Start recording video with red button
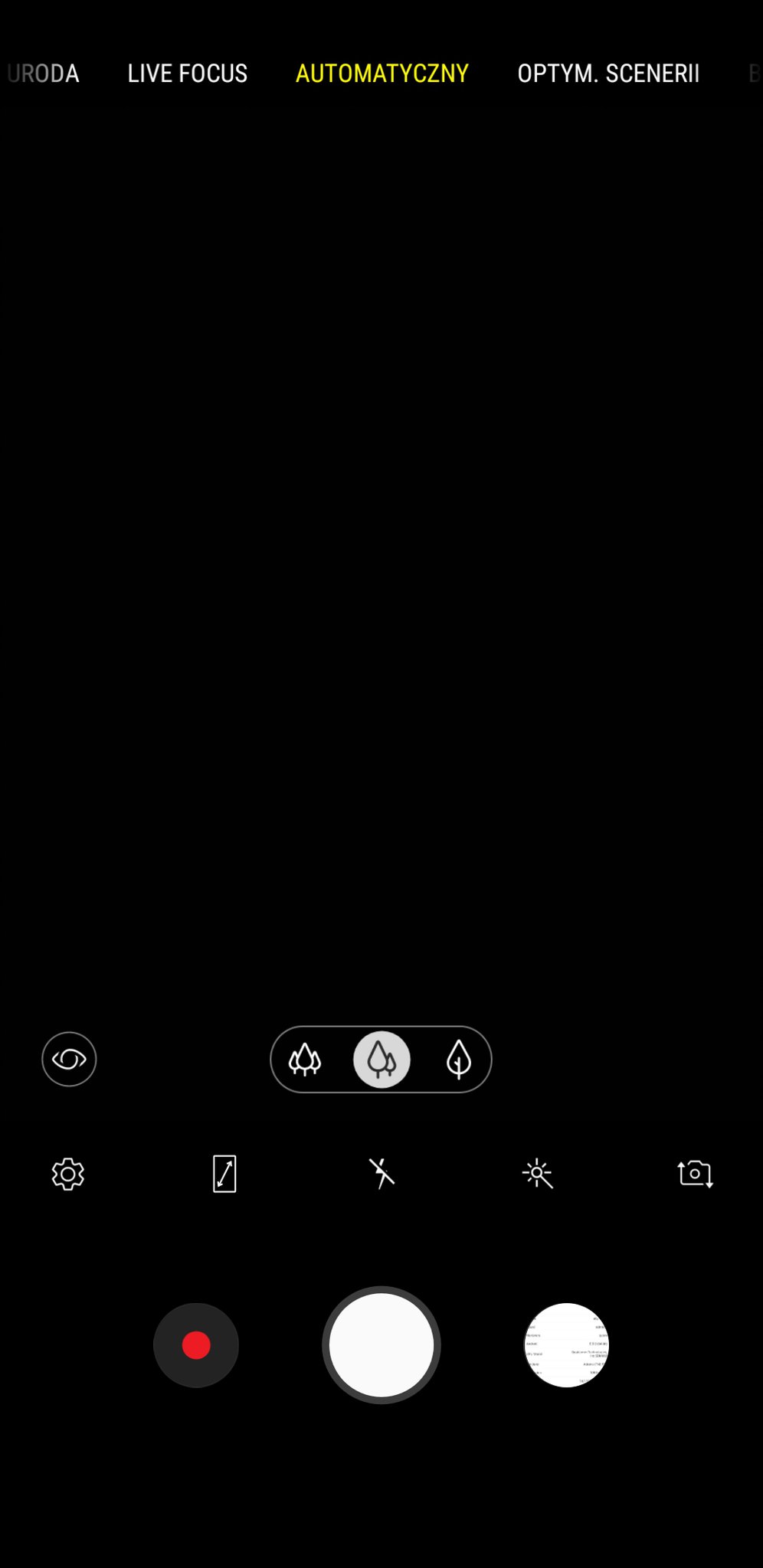Screen dimensions: 763x1568 click(x=196, y=1345)
